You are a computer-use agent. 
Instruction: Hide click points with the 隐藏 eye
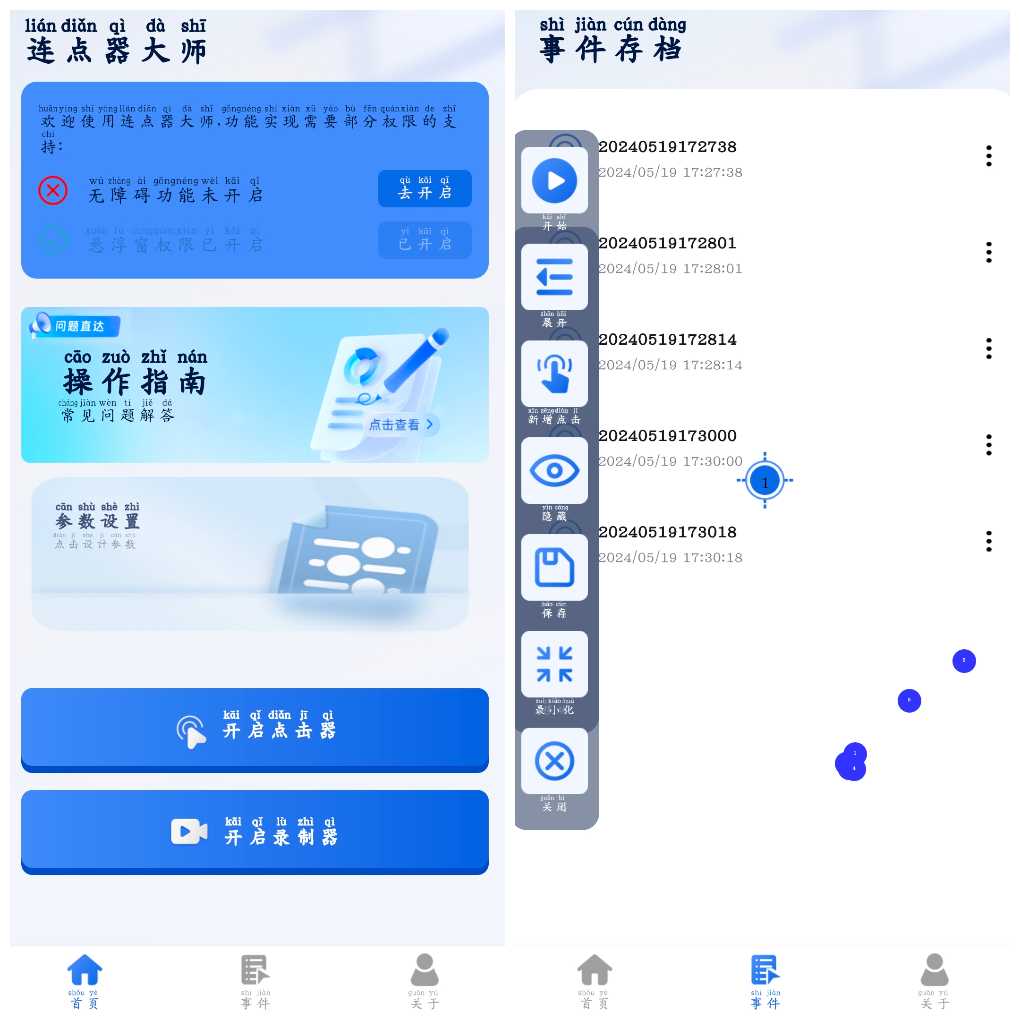pos(554,470)
